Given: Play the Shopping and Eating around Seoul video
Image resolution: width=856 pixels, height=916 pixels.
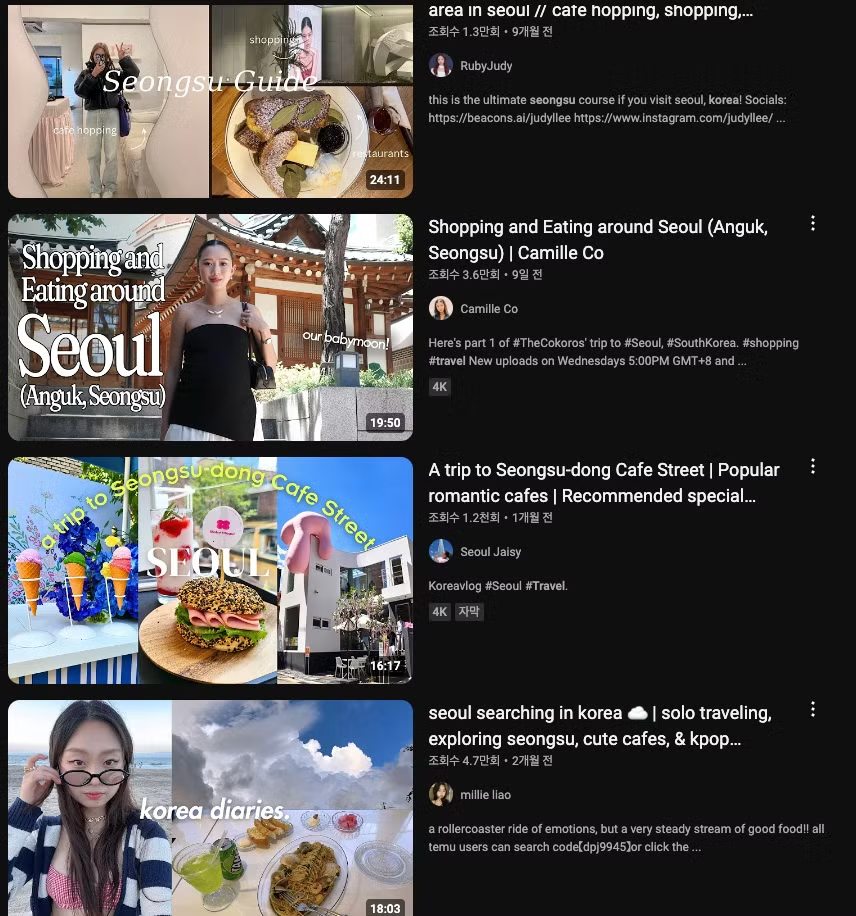Looking at the screenshot, I should pyautogui.click(x=210, y=327).
